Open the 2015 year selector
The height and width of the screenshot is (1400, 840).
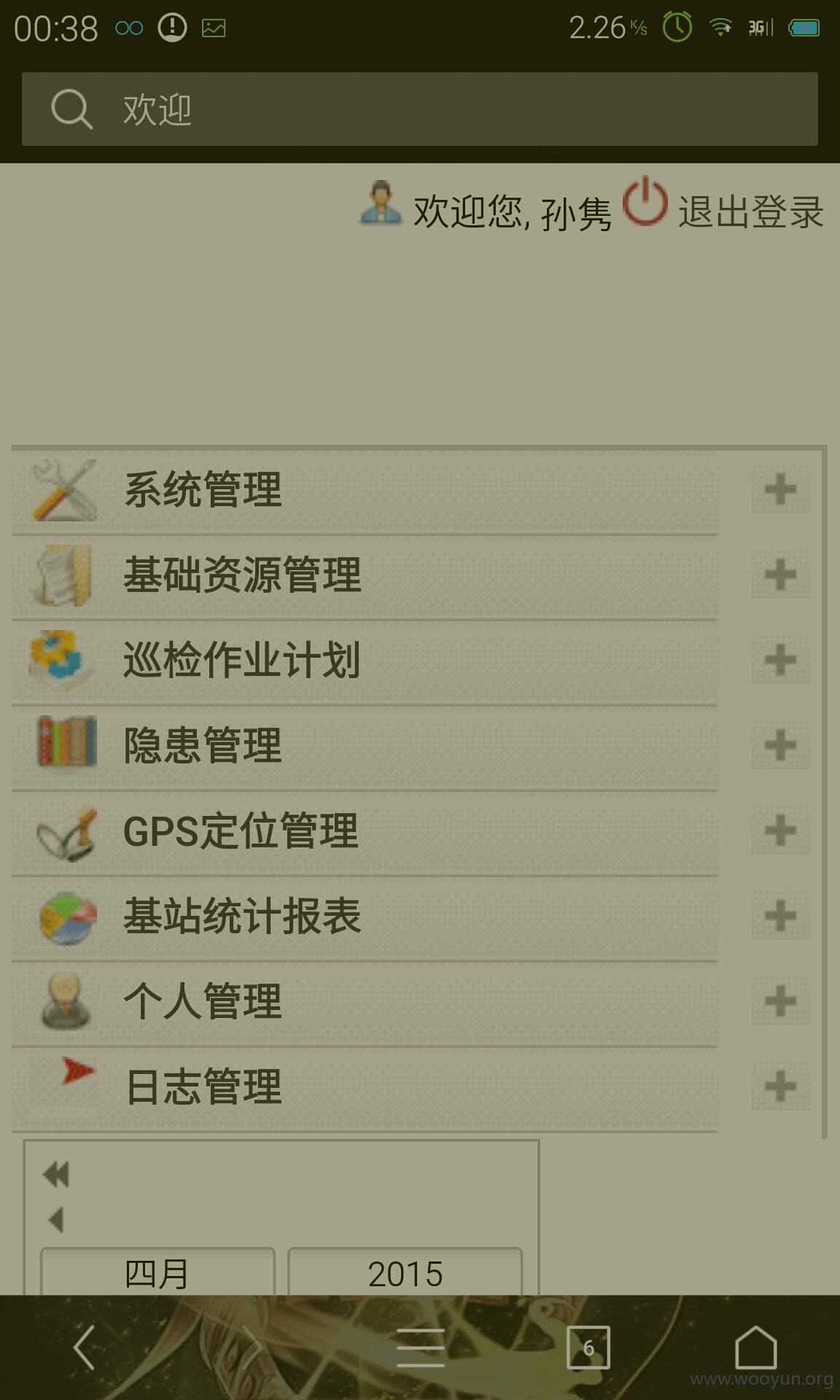(405, 1273)
